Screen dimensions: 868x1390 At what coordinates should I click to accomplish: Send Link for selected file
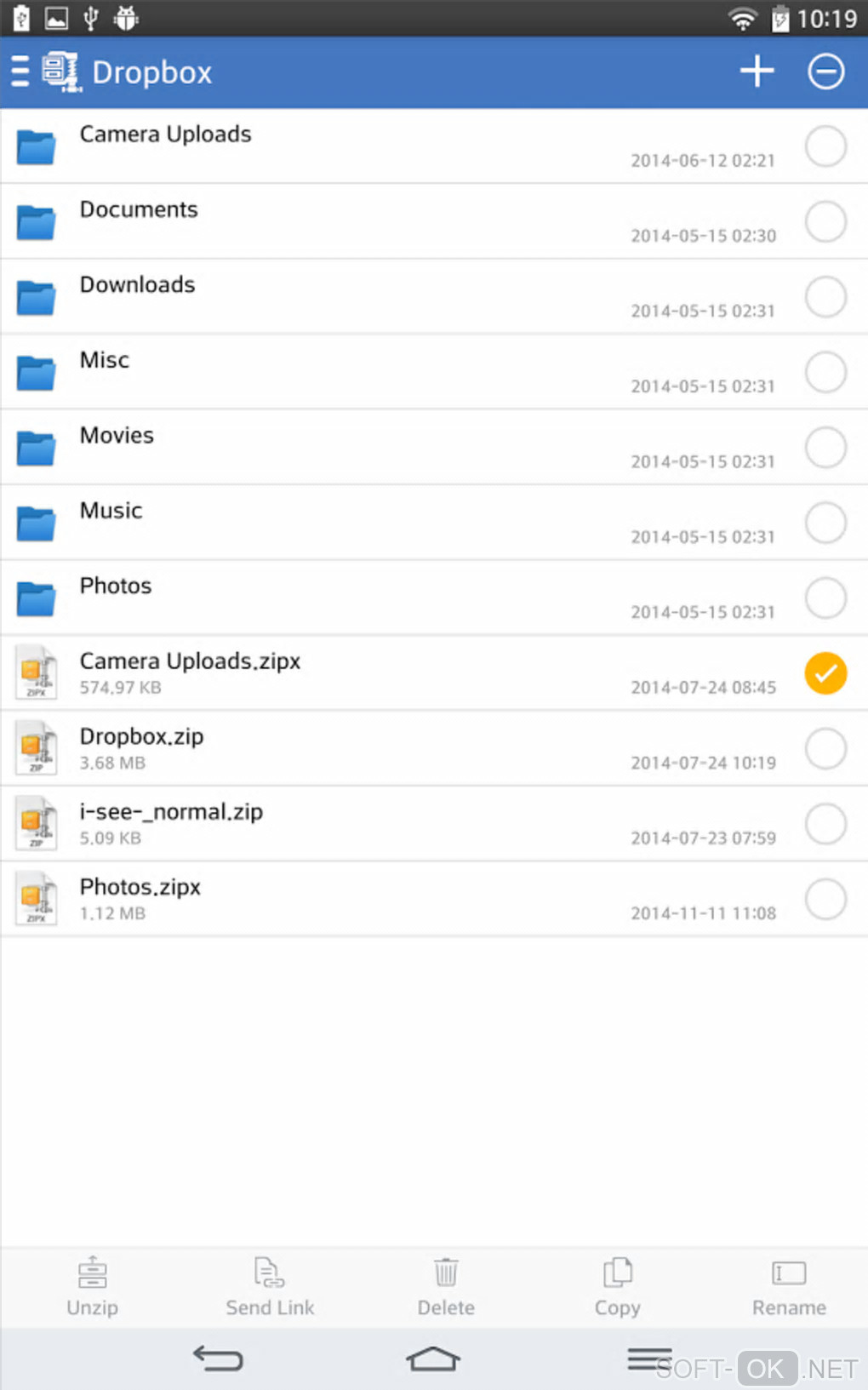[x=270, y=1286]
